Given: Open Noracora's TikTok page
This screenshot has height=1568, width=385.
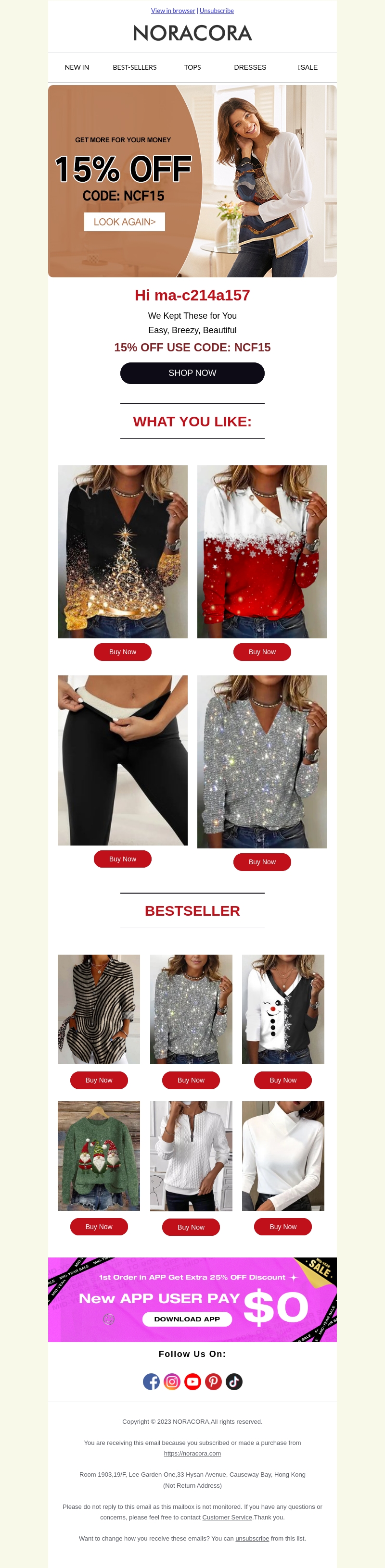Looking at the screenshot, I should [x=234, y=1381].
